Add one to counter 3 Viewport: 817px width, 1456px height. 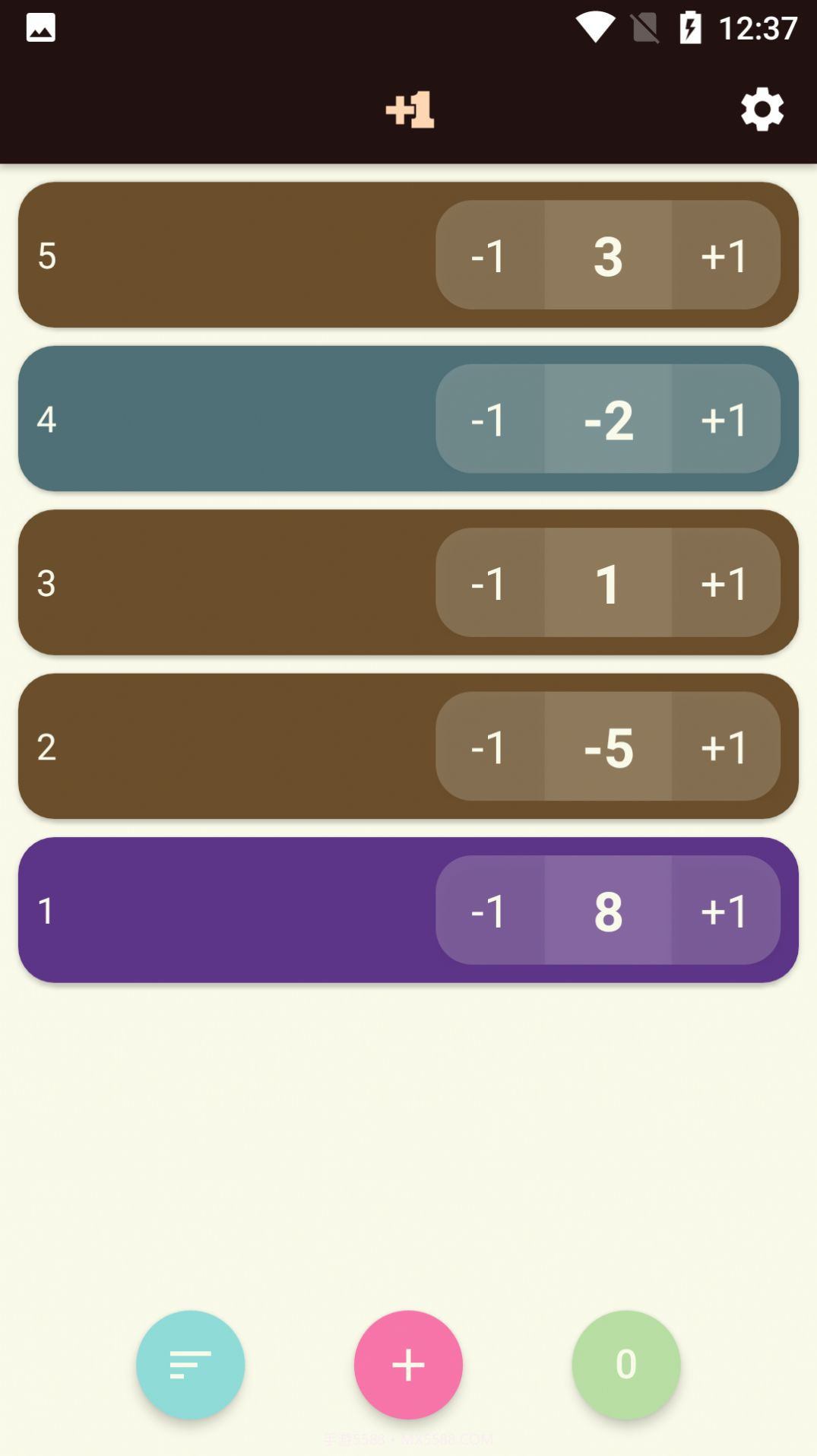click(726, 582)
